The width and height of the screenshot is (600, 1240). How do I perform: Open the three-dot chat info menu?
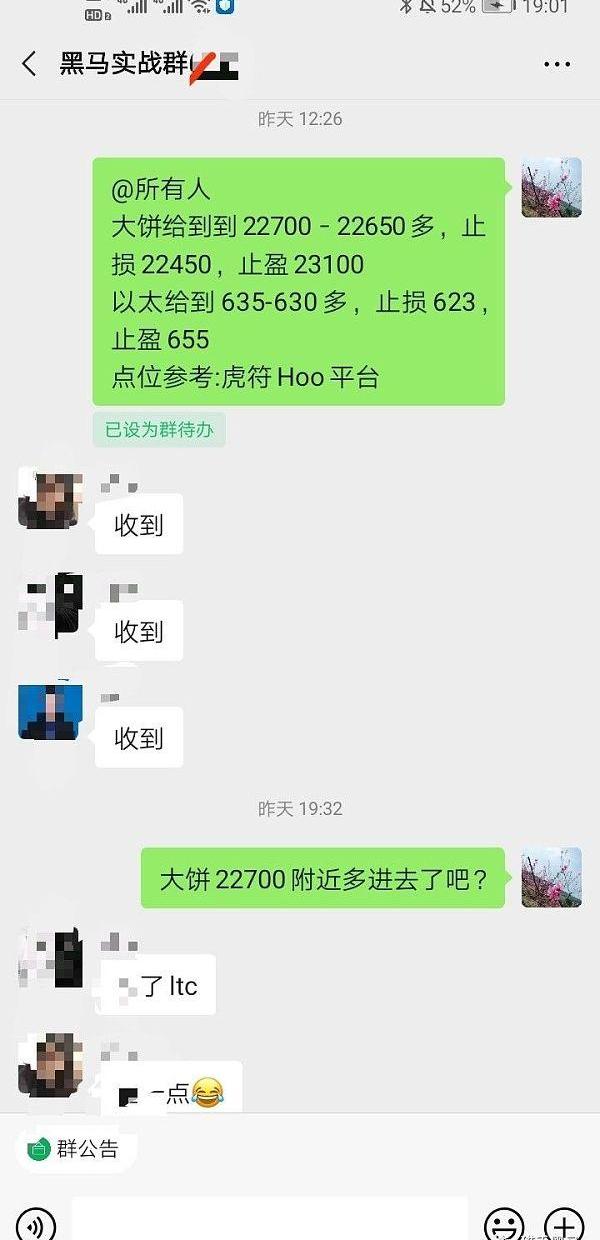click(x=557, y=65)
